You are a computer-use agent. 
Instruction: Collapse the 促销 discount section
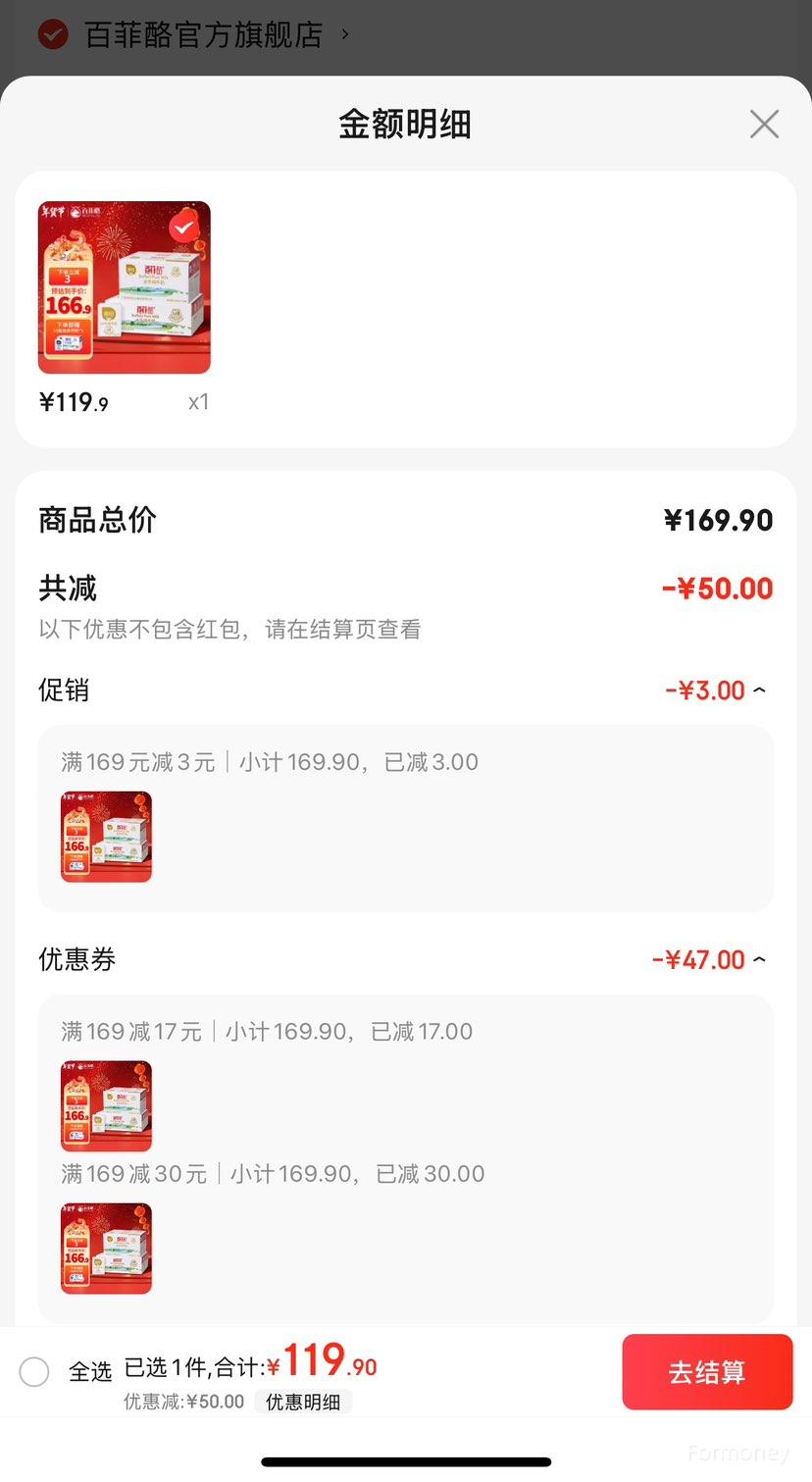[x=758, y=690]
